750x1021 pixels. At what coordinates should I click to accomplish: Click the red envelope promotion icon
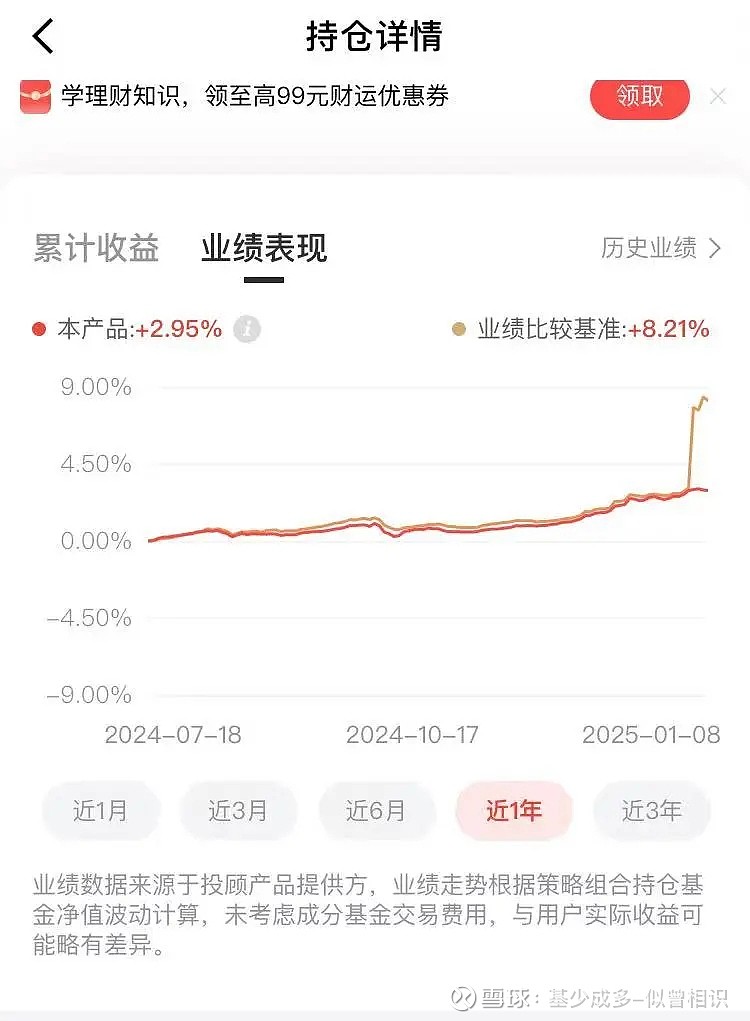coord(34,96)
